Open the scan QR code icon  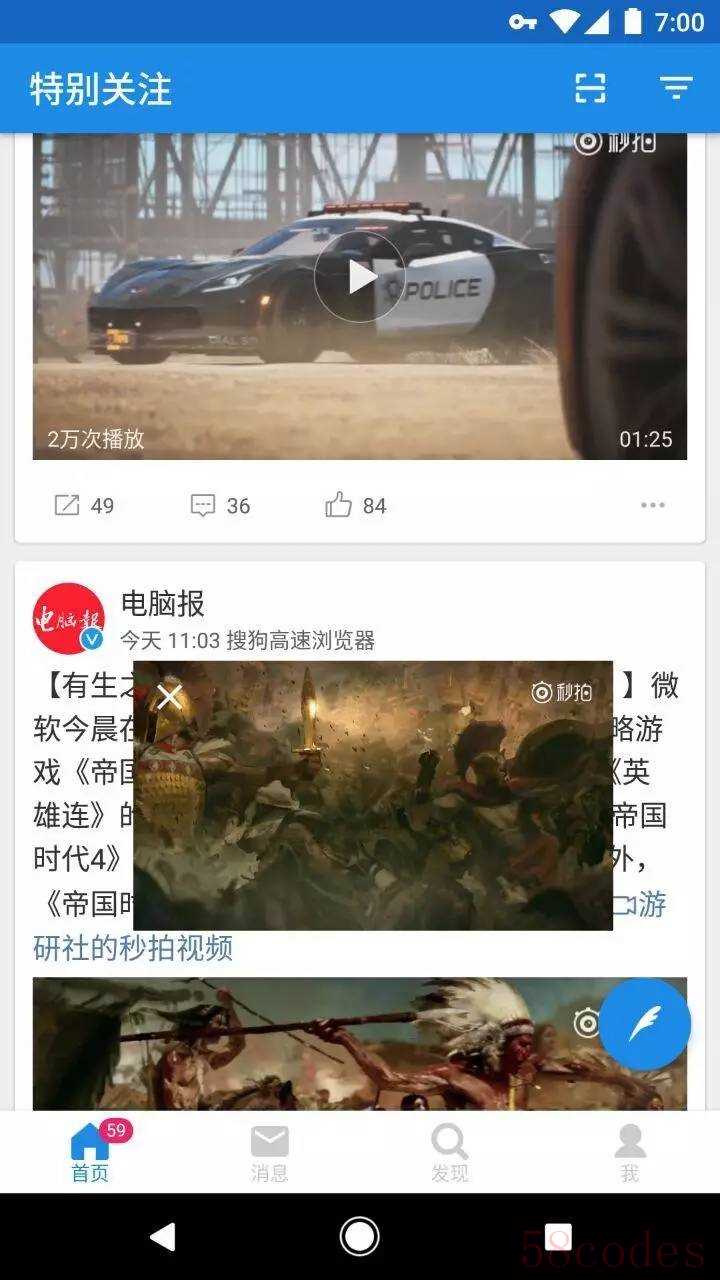tap(590, 88)
